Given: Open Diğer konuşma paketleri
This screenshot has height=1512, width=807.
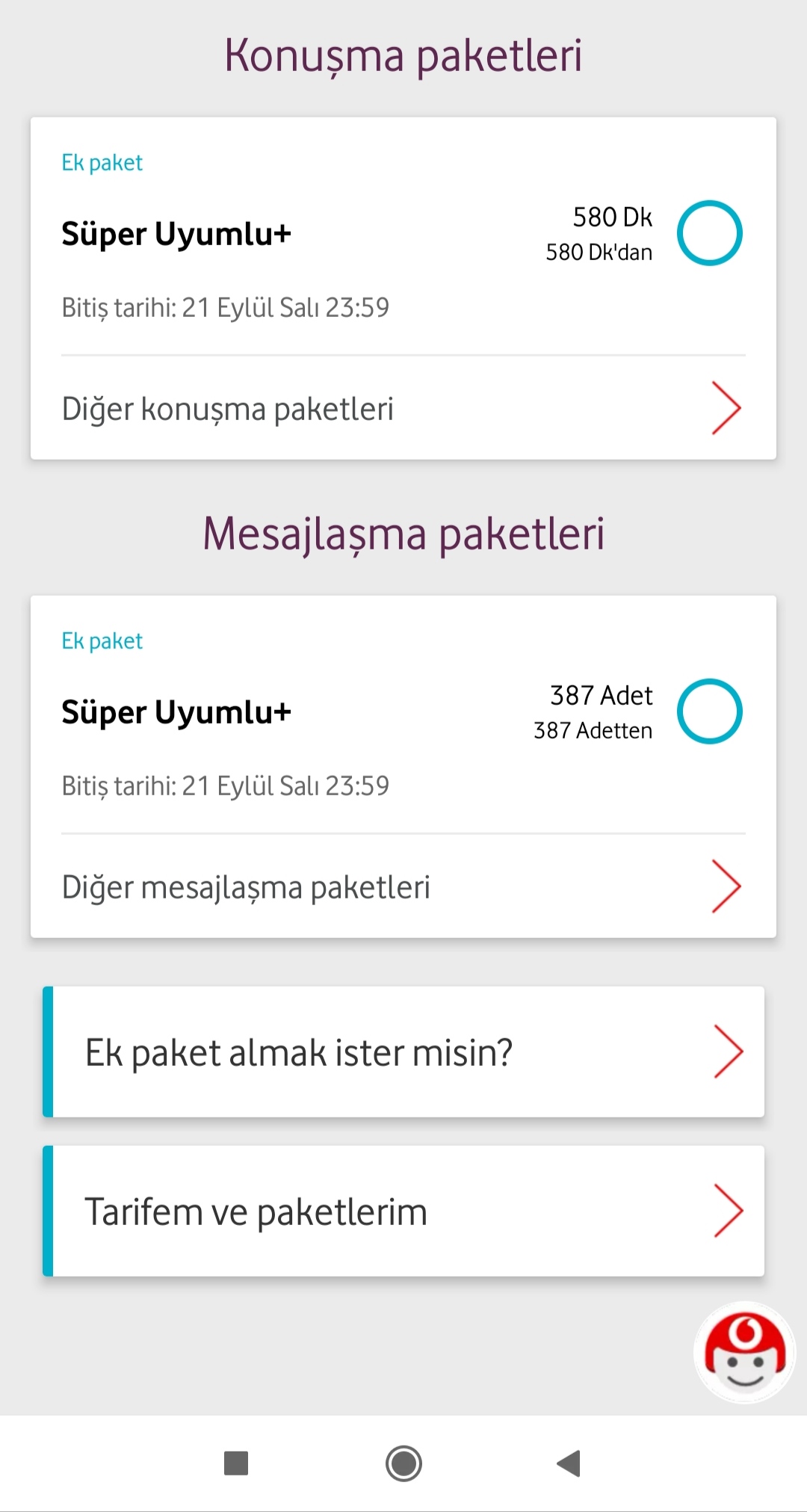Looking at the screenshot, I should coord(403,408).
